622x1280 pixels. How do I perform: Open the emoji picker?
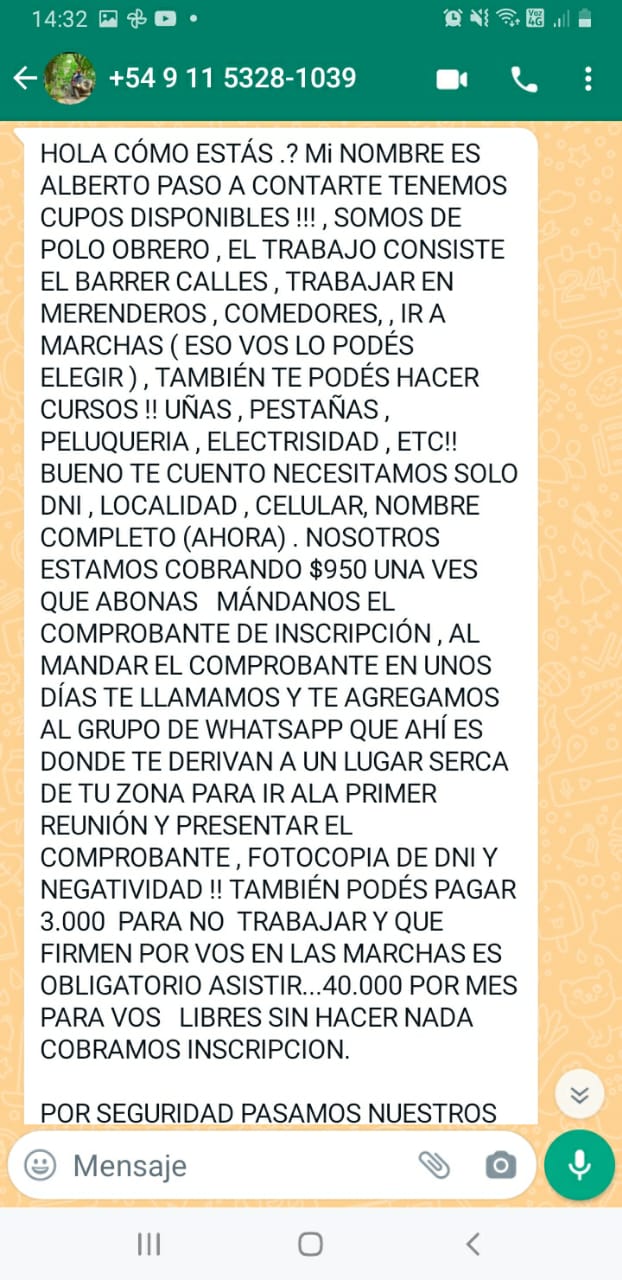pos(40,1165)
